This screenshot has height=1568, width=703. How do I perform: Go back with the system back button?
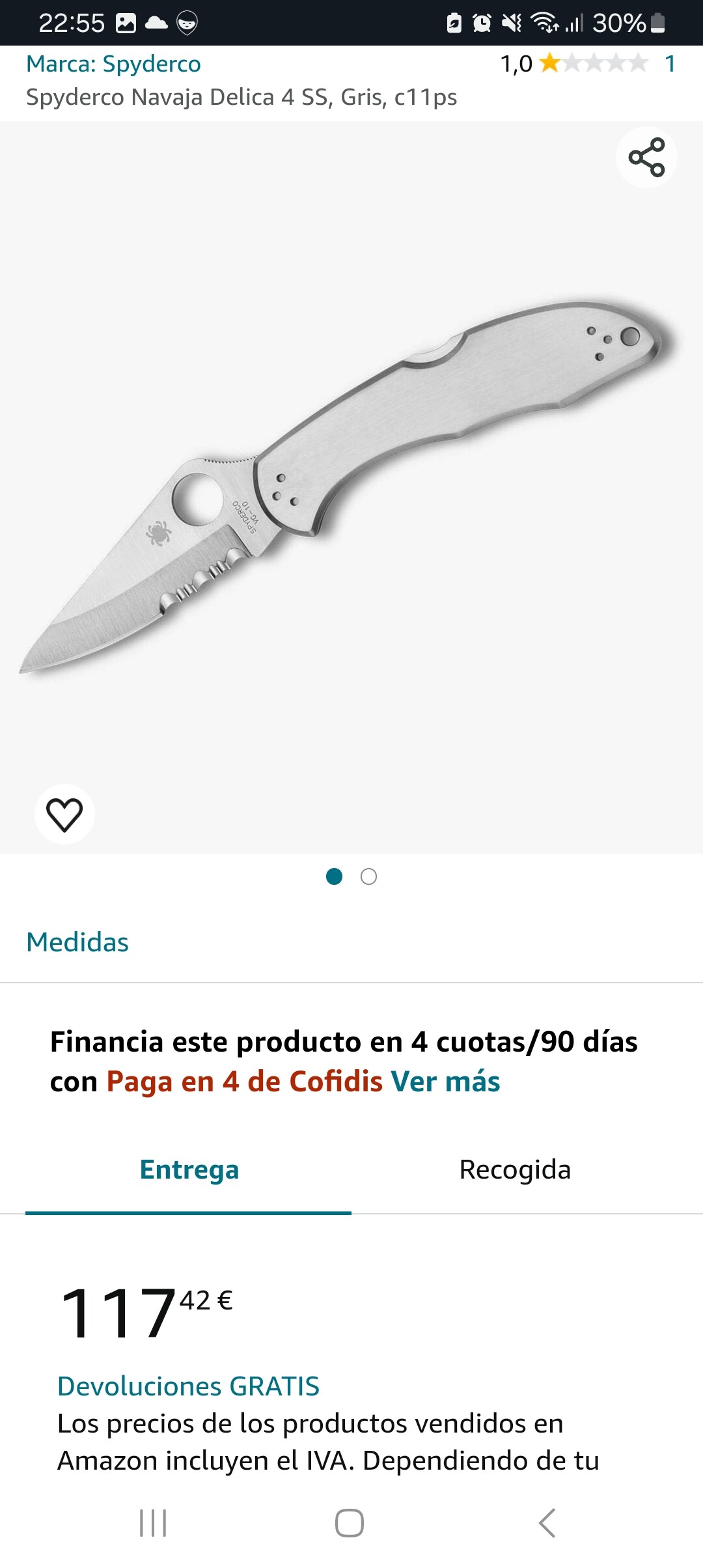[547, 1523]
